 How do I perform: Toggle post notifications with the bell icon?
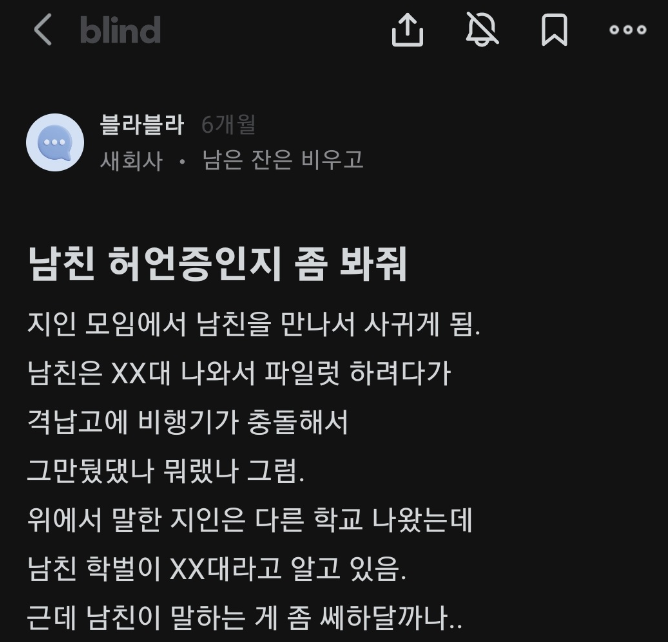(x=482, y=30)
